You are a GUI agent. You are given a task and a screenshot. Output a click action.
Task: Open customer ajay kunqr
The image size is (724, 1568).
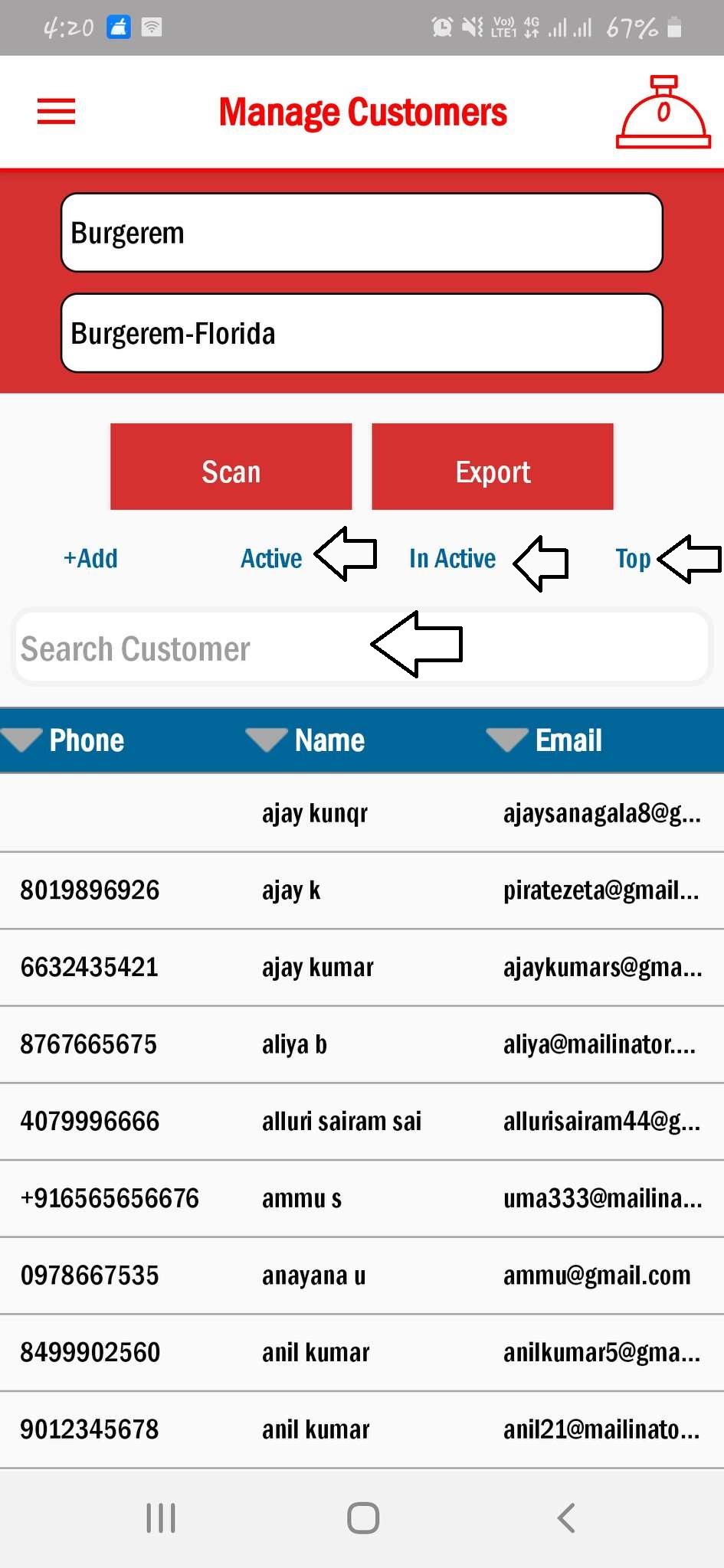[x=315, y=813]
